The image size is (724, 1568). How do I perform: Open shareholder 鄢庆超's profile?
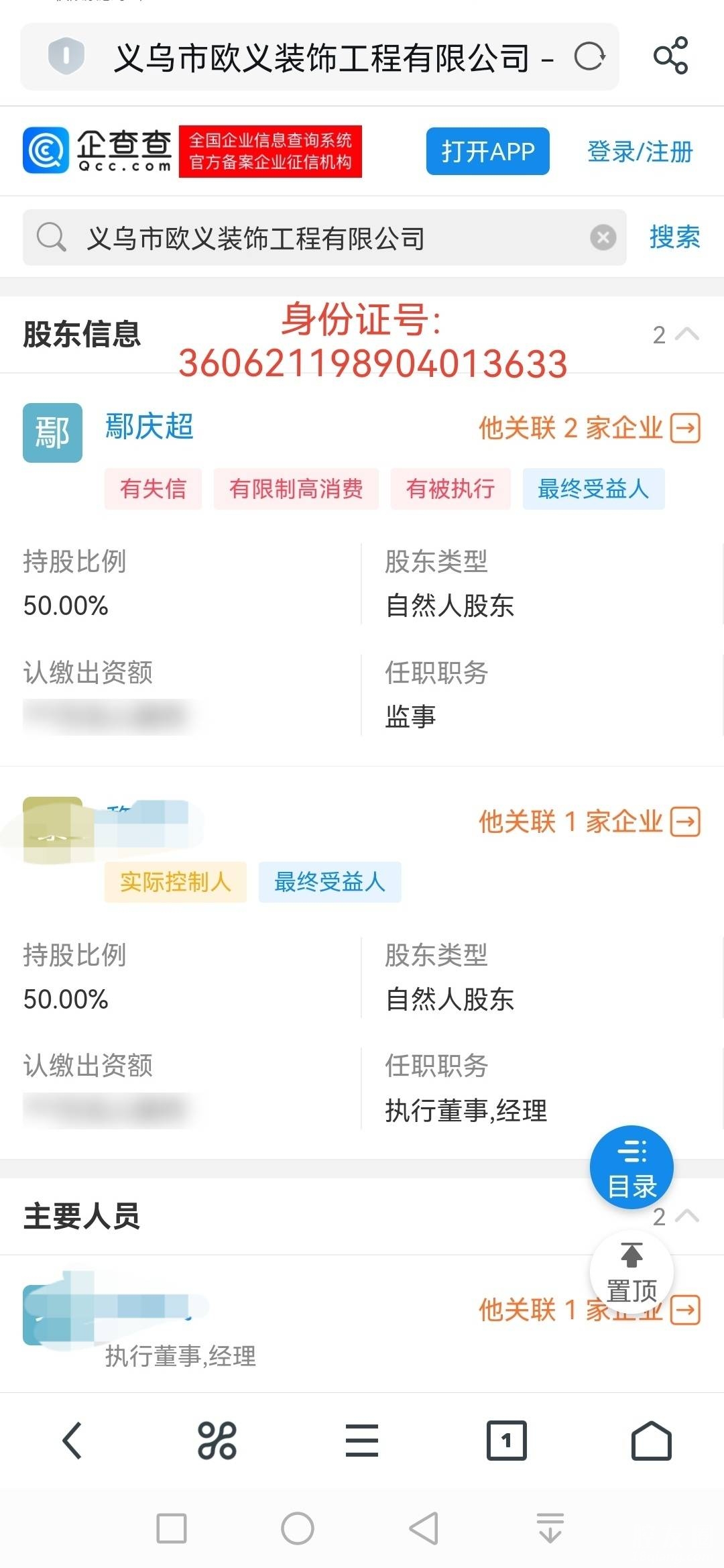click(149, 427)
